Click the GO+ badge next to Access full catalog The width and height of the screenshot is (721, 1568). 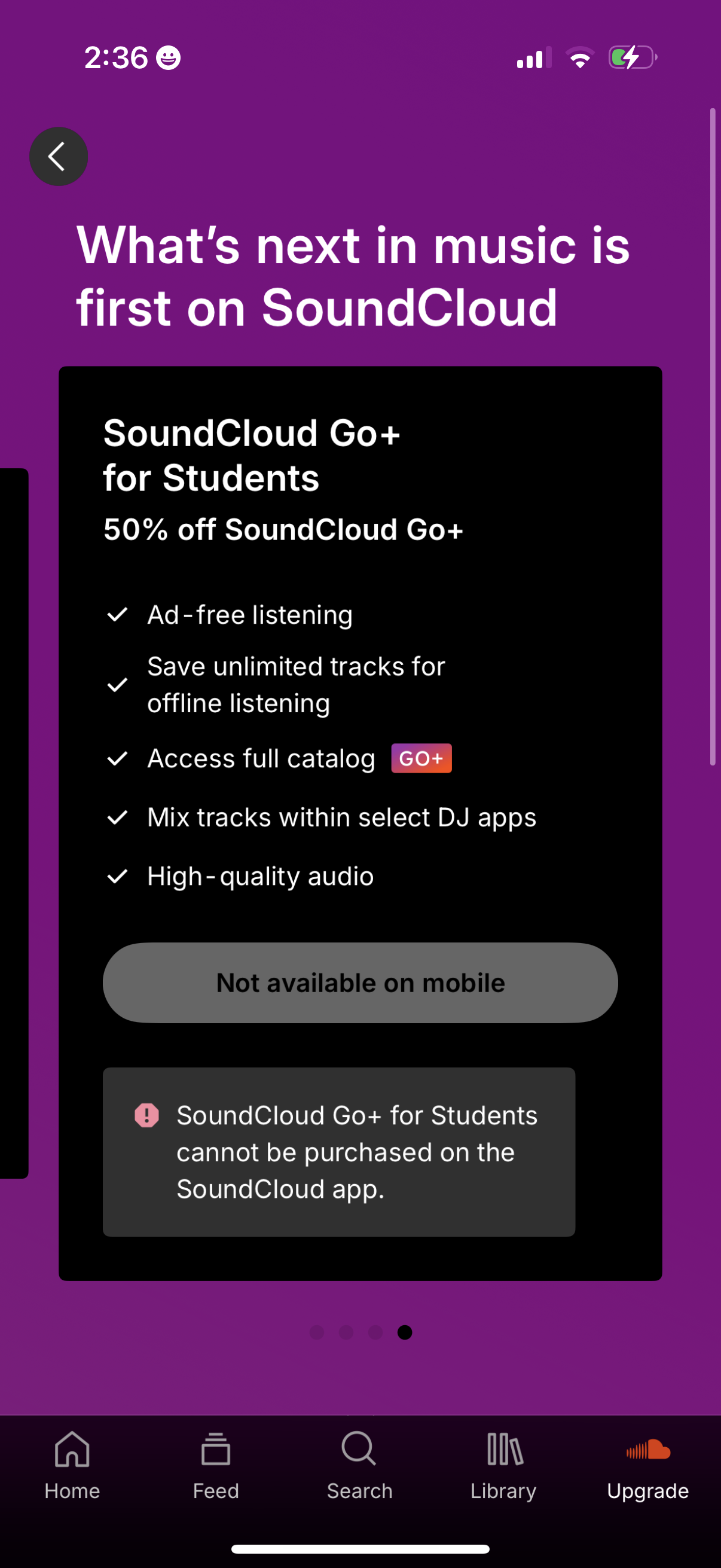coord(421,758)
